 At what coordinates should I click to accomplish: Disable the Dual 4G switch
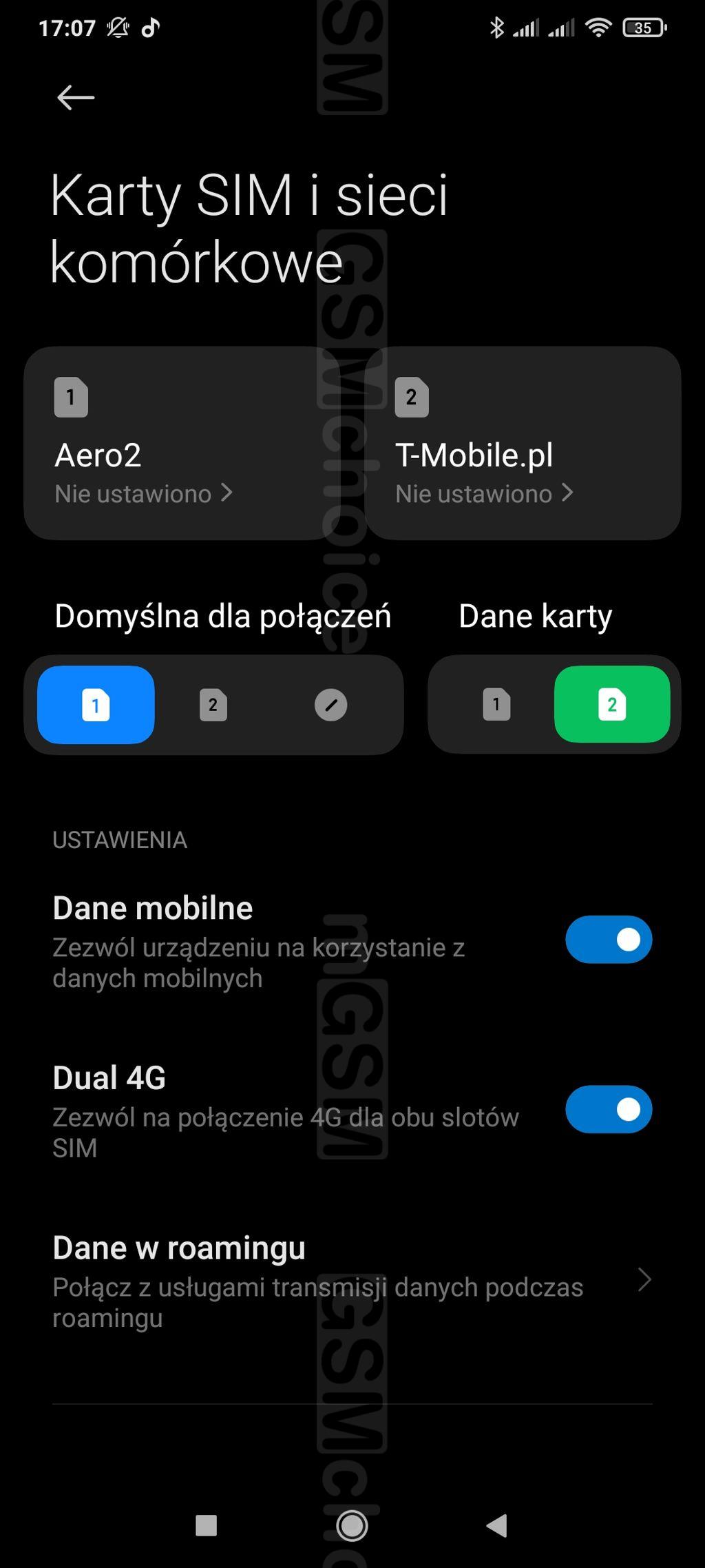pyautogui.click(x=609, y=1109)
